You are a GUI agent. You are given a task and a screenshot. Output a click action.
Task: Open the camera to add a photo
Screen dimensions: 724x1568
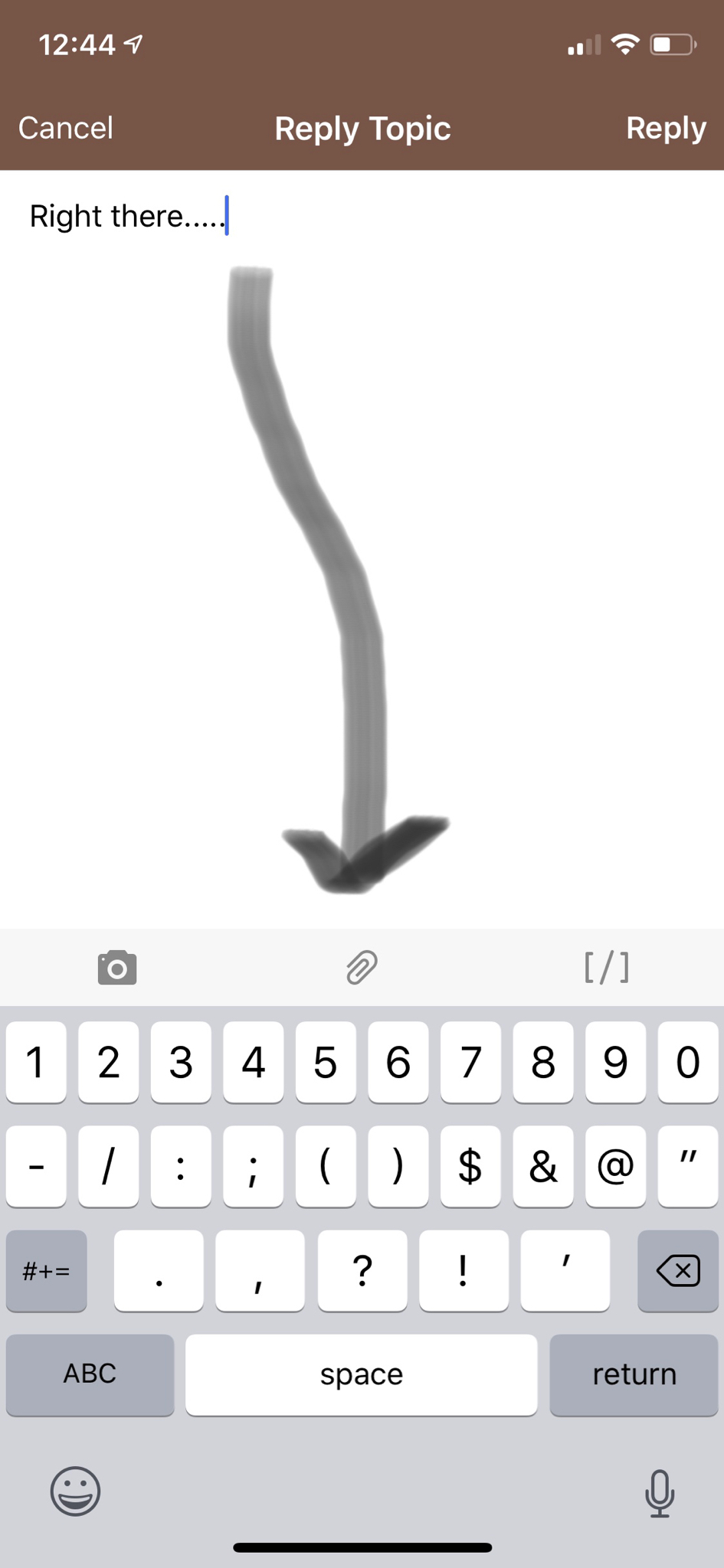[x=117, y=967]
